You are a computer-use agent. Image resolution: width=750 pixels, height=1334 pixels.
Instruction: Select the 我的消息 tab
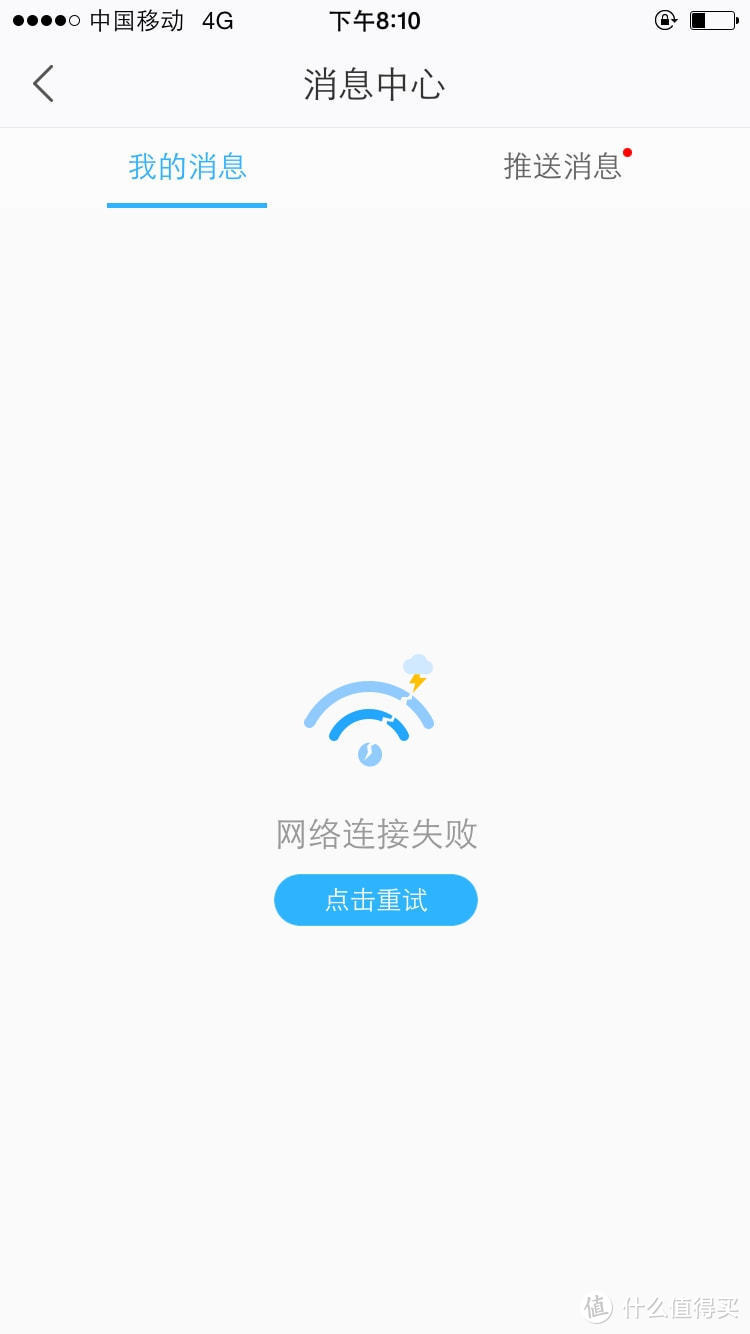point(187,168)
